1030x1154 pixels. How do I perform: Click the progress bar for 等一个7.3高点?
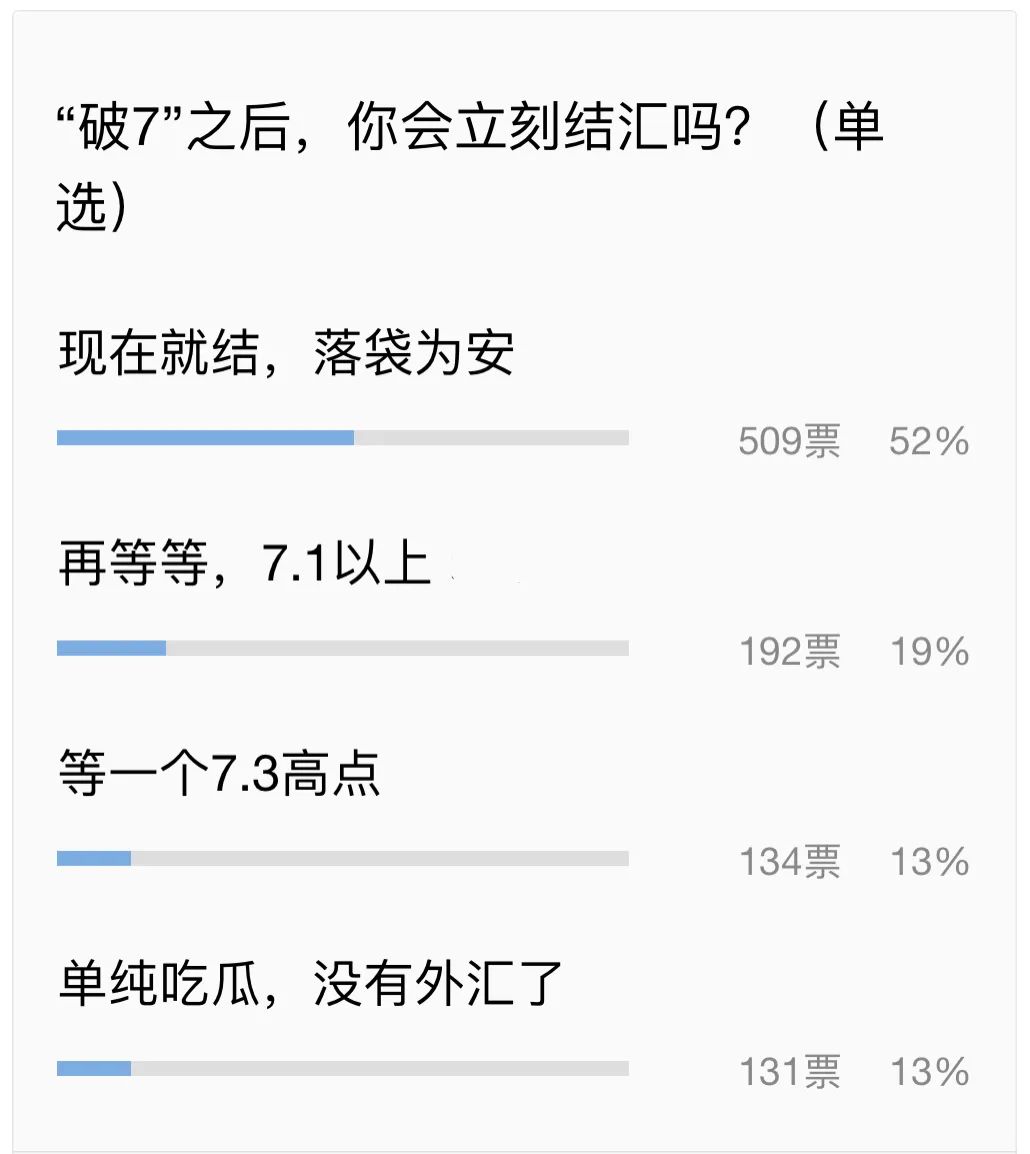click(343, 858)
